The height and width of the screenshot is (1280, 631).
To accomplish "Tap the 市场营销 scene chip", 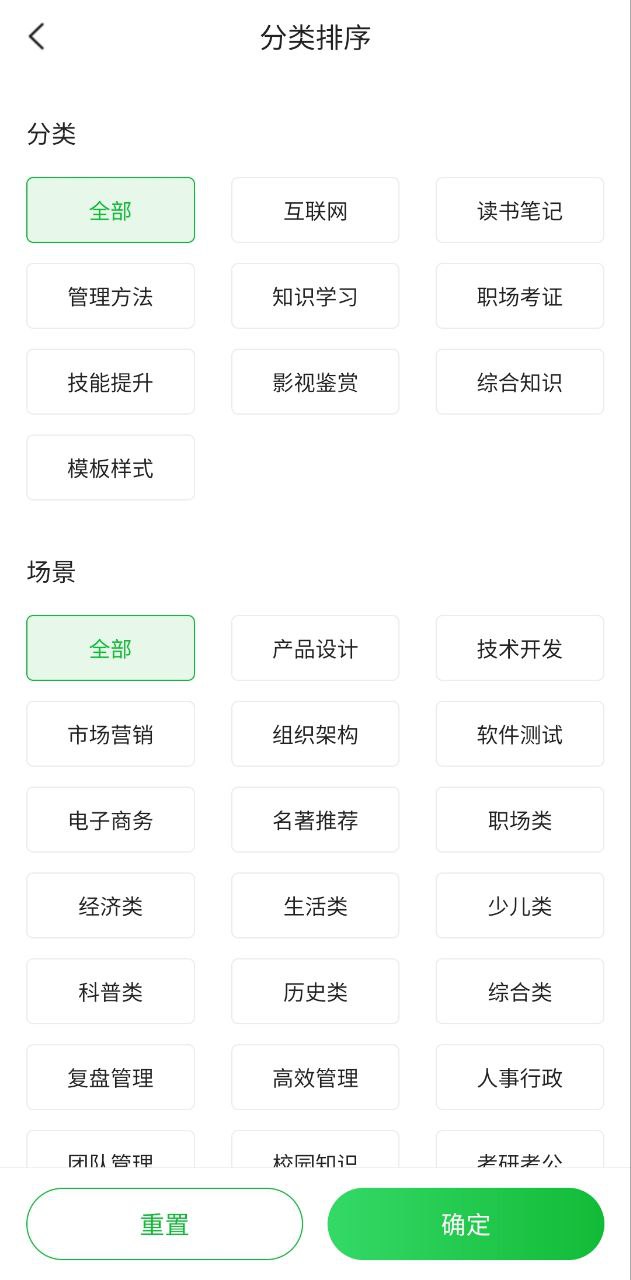I will click(110, 734).
